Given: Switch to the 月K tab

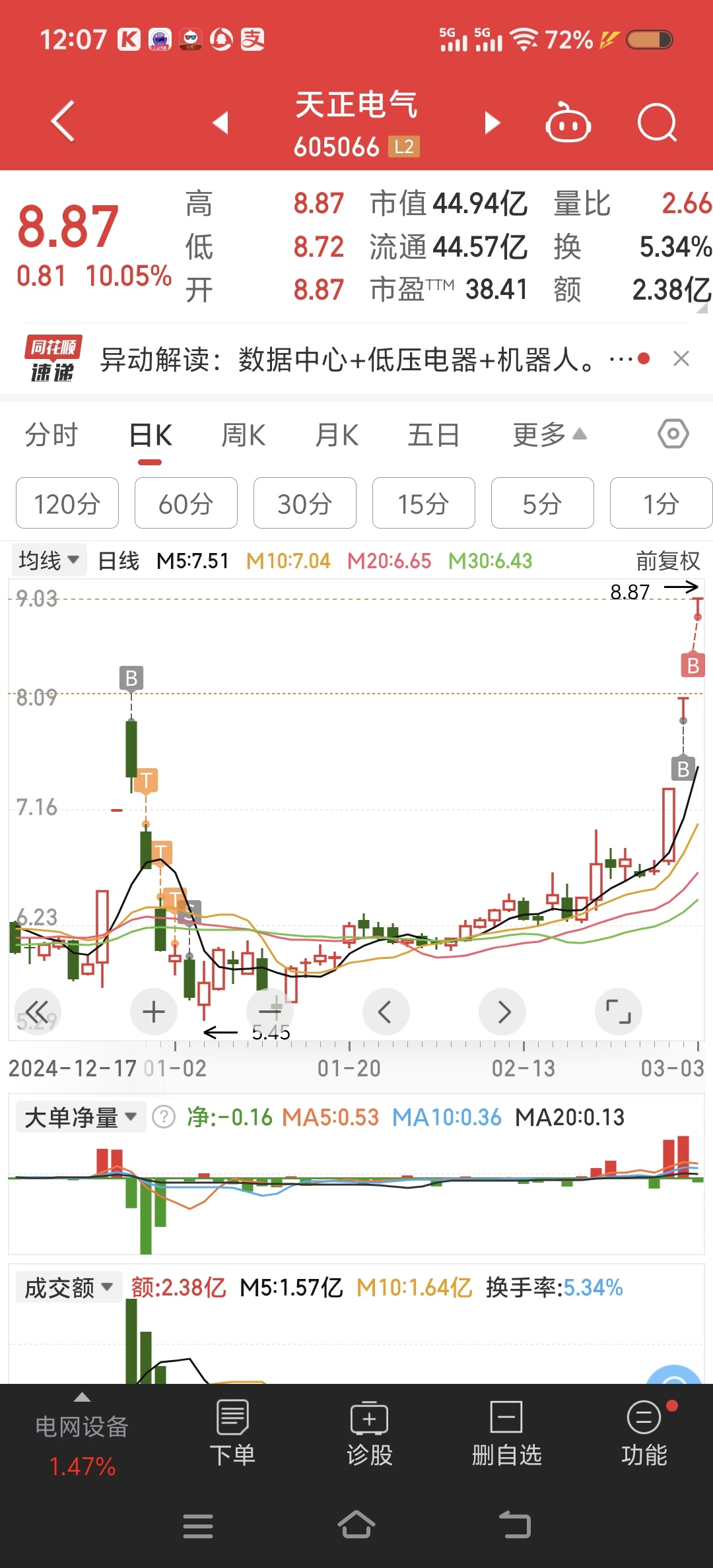Looking at the screenshot, I should point(337,436).
